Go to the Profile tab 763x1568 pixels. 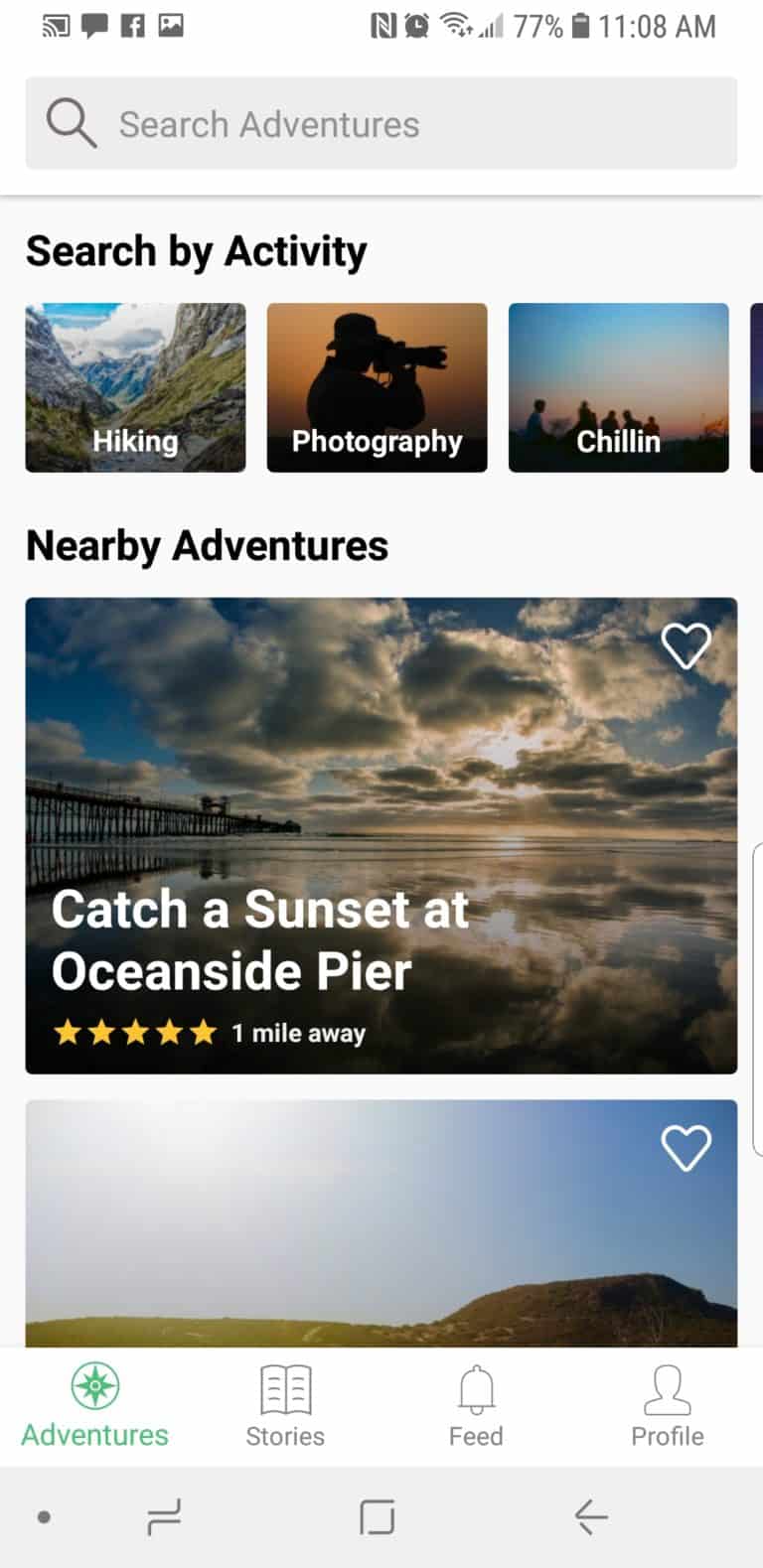pos(668,1406)
